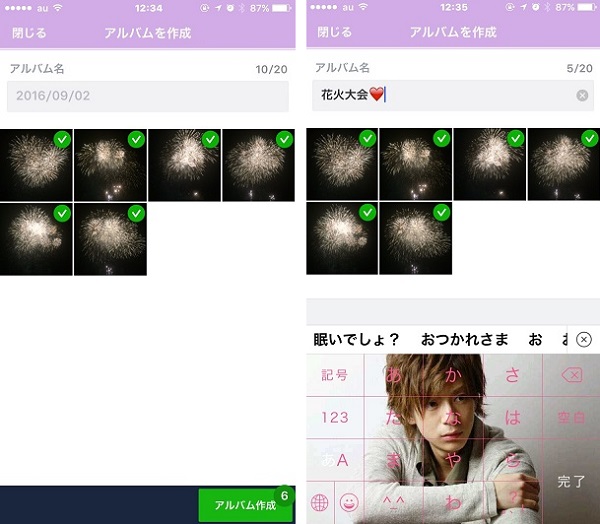
Task: Hit the backspace key on the keyboard
Action: (x=571, y=375)
